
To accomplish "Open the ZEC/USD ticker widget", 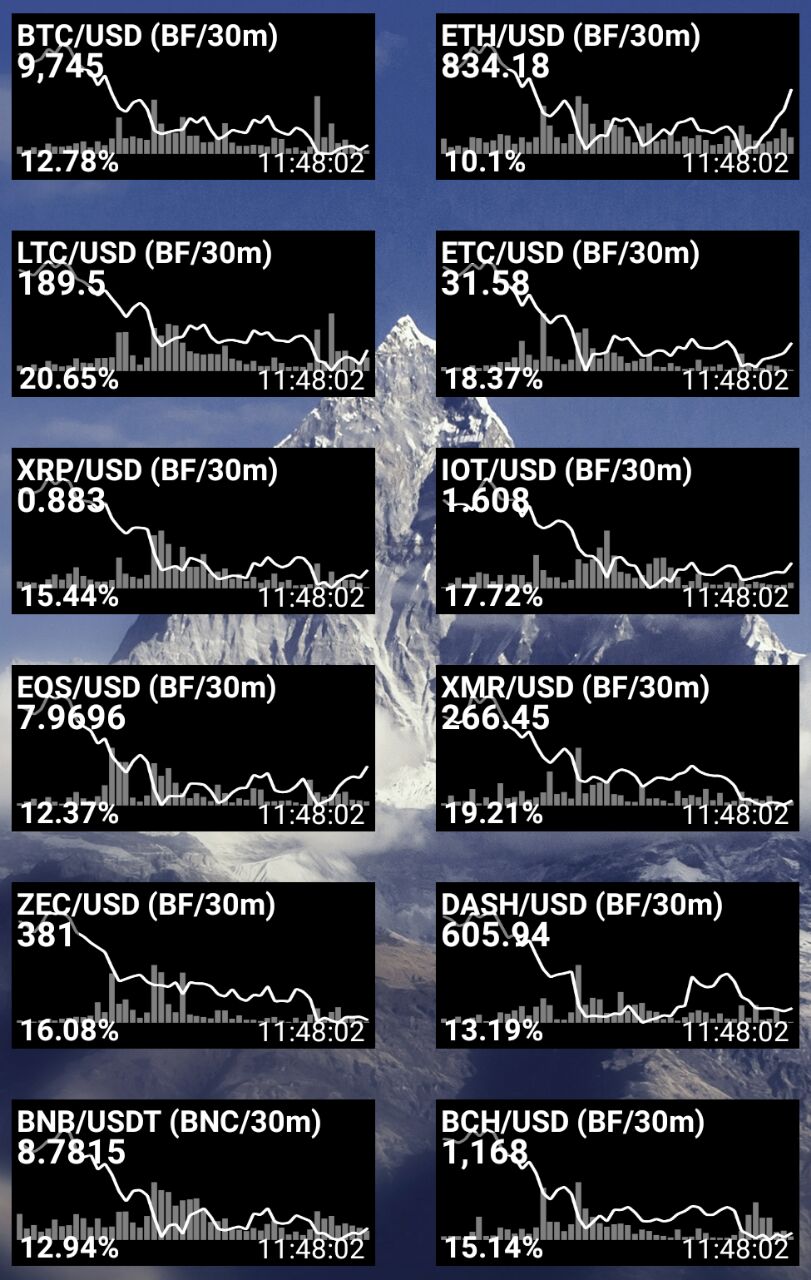I will tap(193, 965).
